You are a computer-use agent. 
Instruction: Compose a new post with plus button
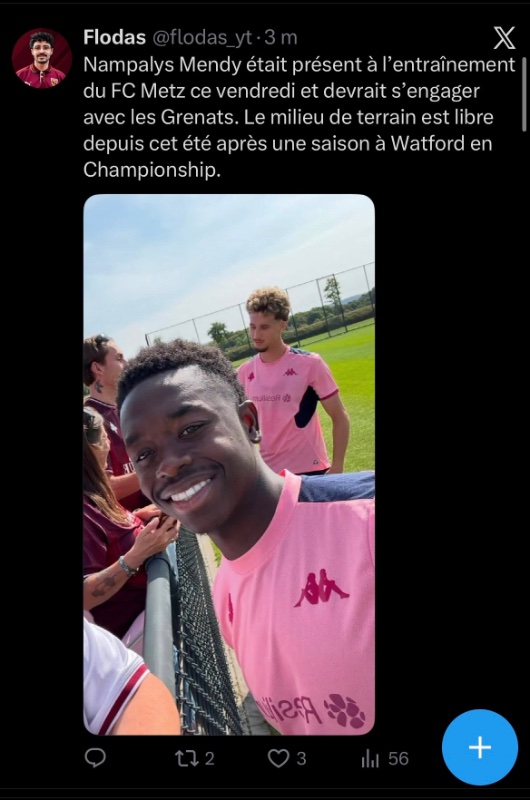pyautogui.click(x=480, y=747)
